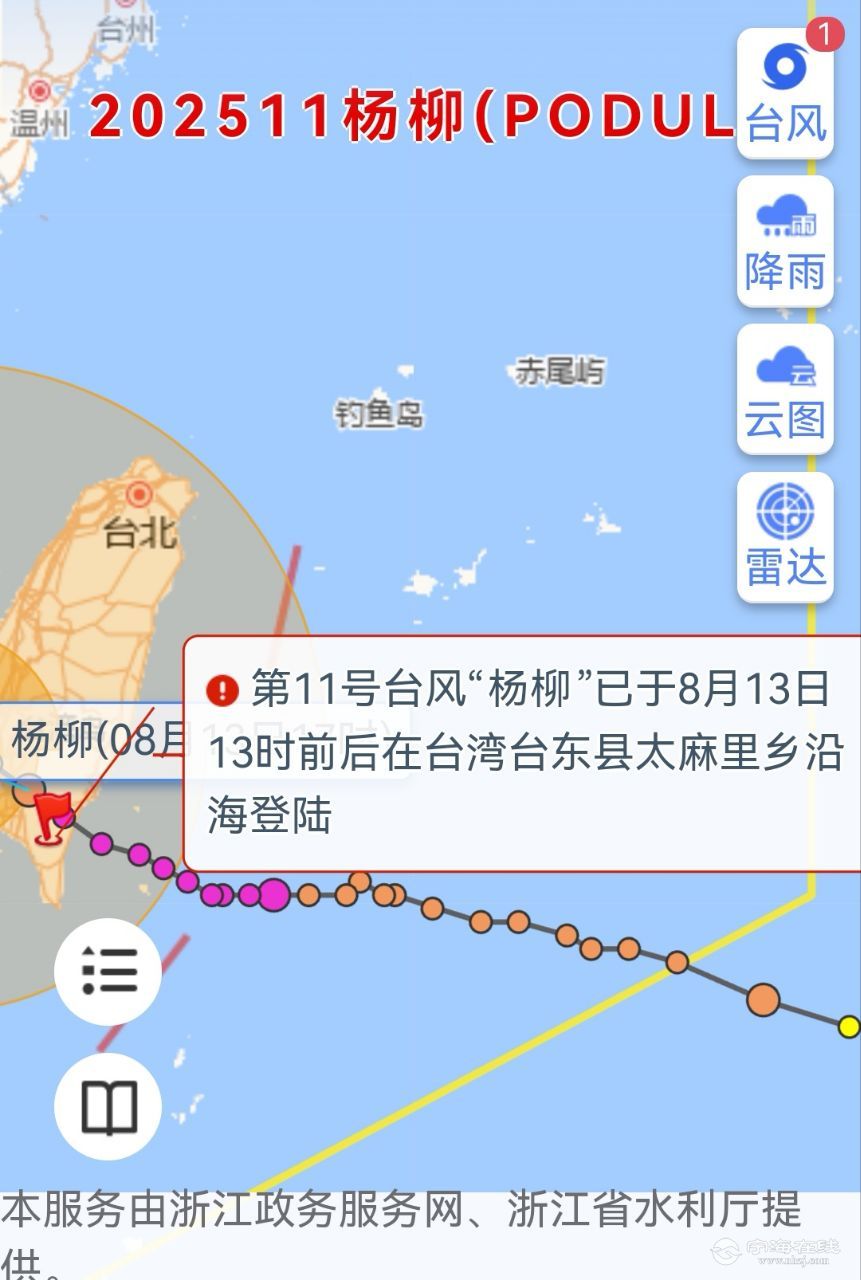Open the 台风 typhoon layer button

(x=785, y=93)
